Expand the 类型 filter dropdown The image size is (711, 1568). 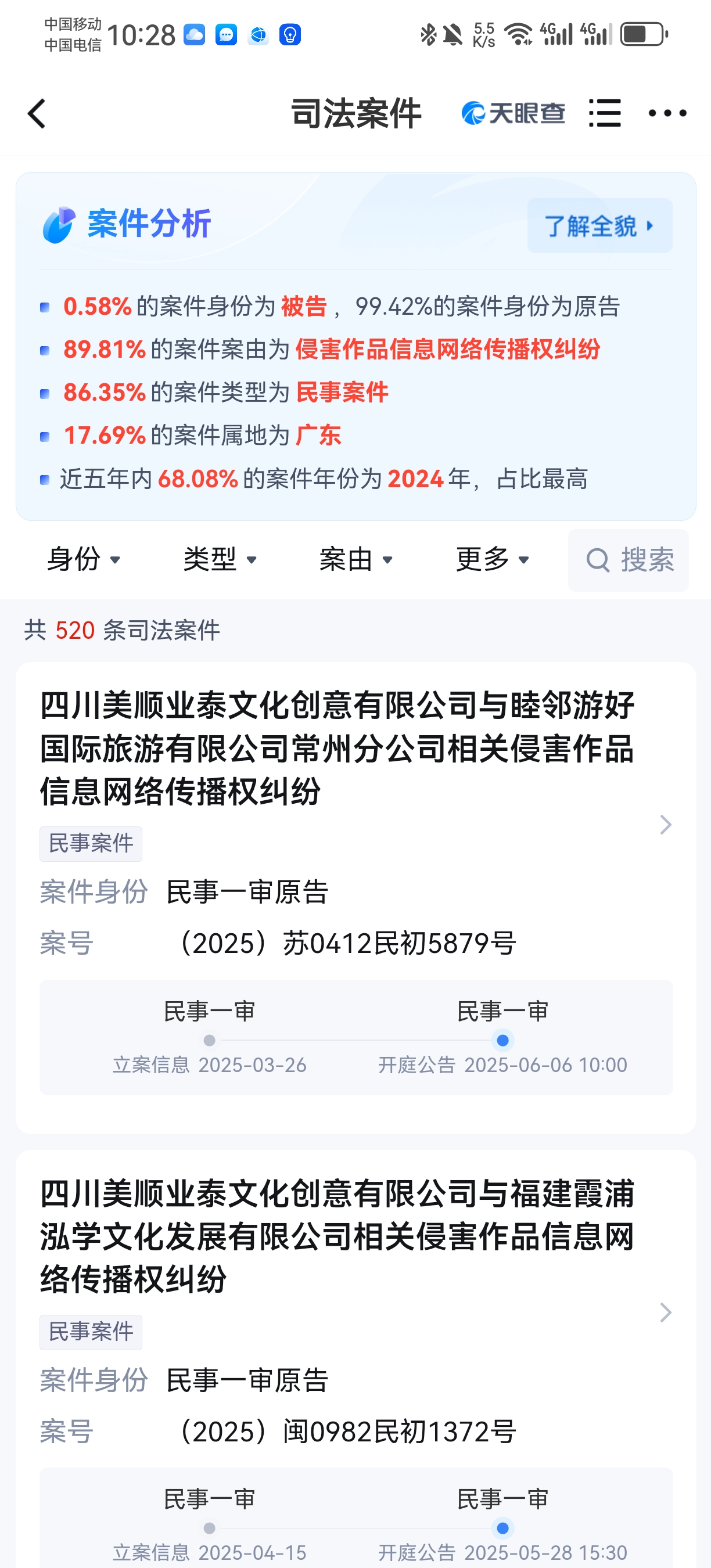click(x=220, y=559)
